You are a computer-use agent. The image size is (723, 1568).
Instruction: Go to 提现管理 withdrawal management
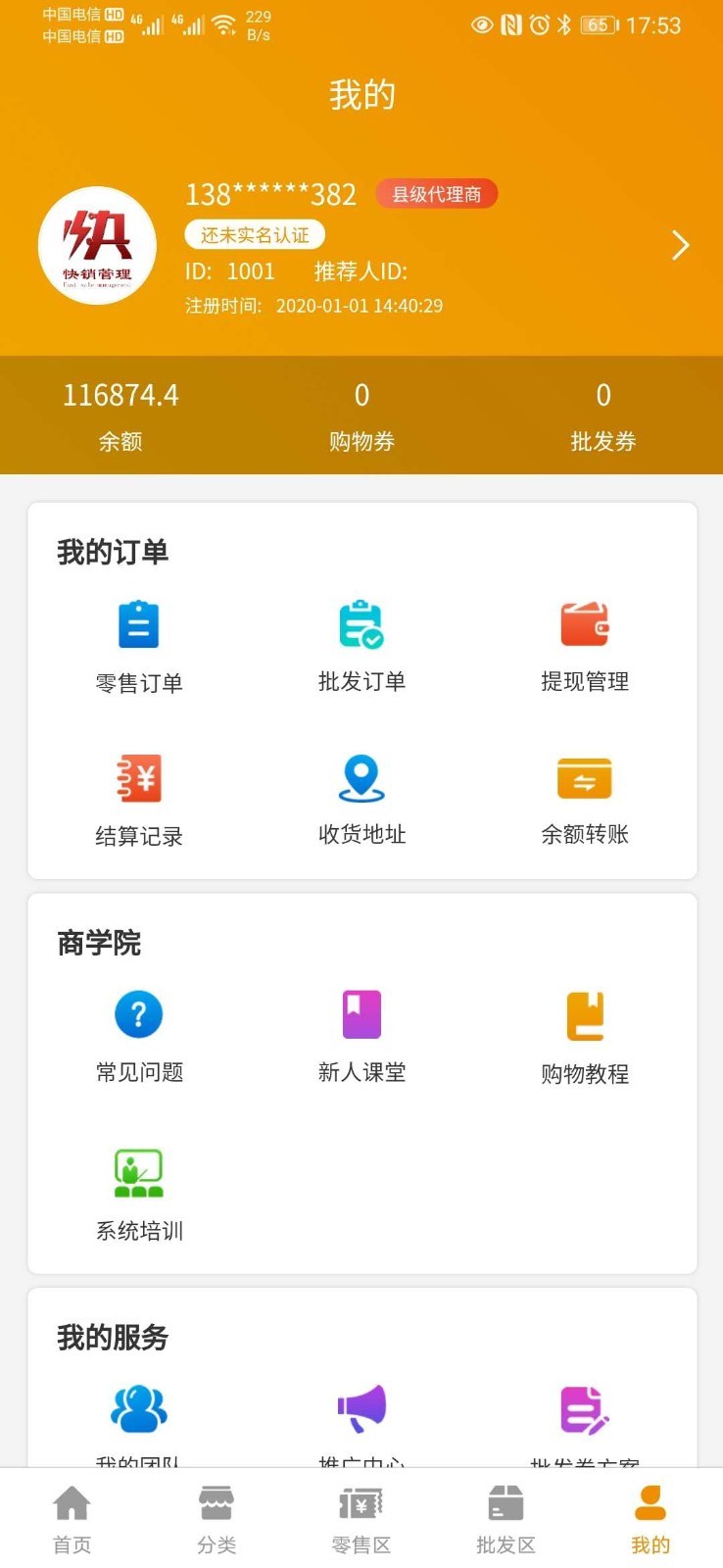[x=585, y=646]
